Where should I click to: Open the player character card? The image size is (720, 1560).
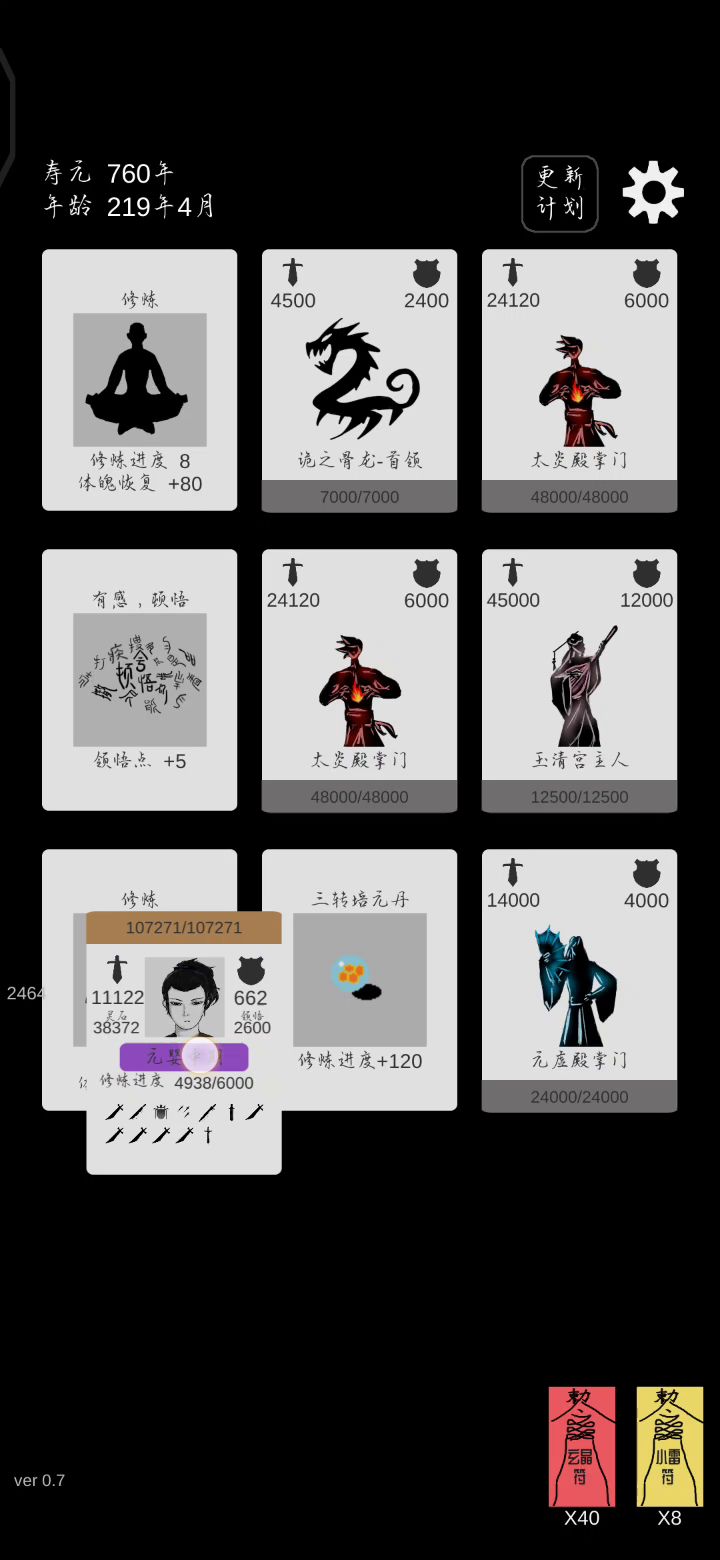tap(184, 1043)
